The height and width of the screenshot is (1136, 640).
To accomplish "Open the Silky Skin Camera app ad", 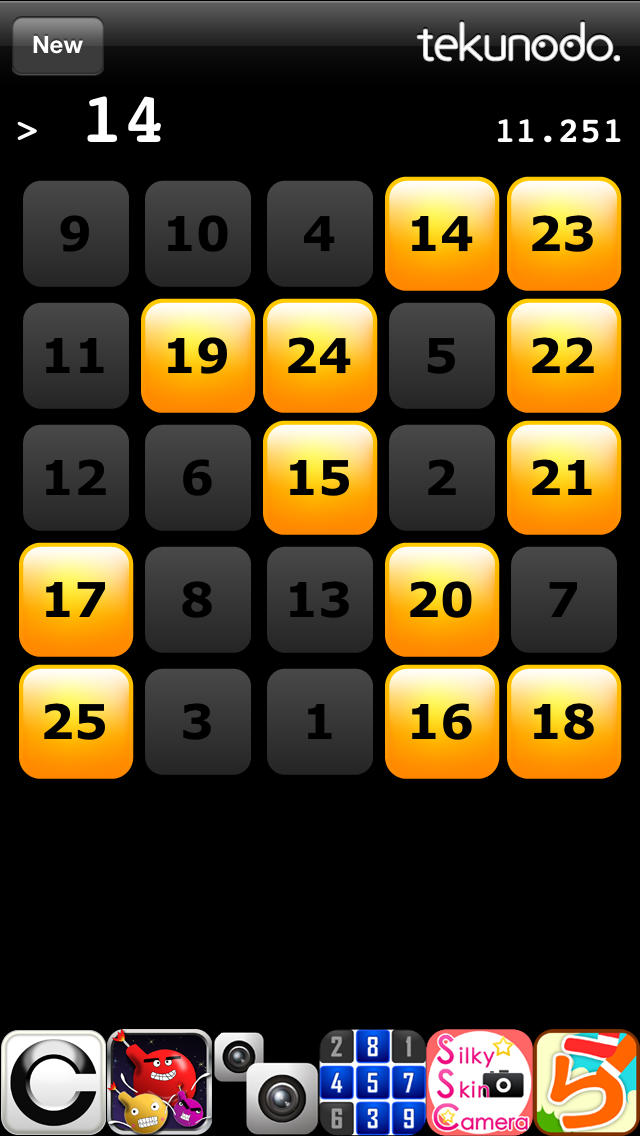I will pos(479,1082).
